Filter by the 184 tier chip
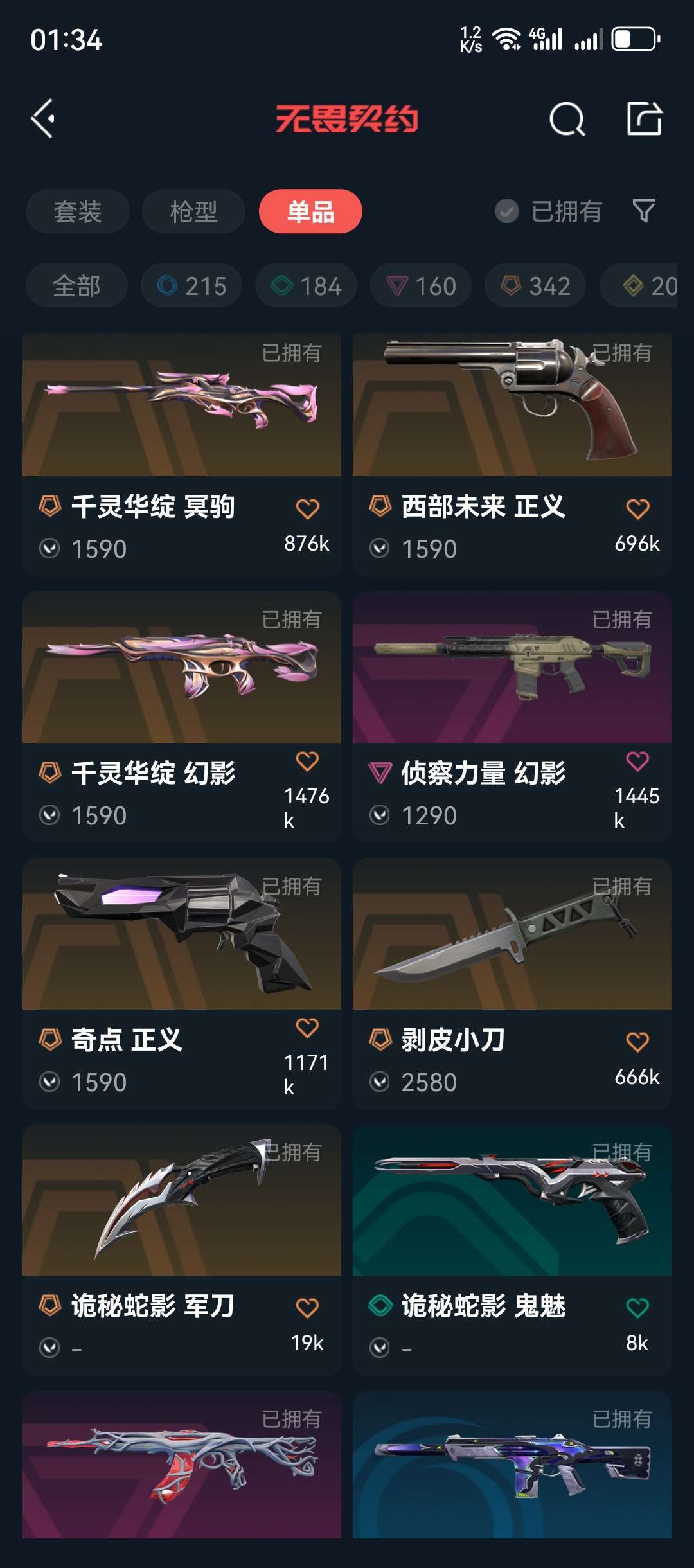This screenshot has width=694, height=1568. click(306, 285)
